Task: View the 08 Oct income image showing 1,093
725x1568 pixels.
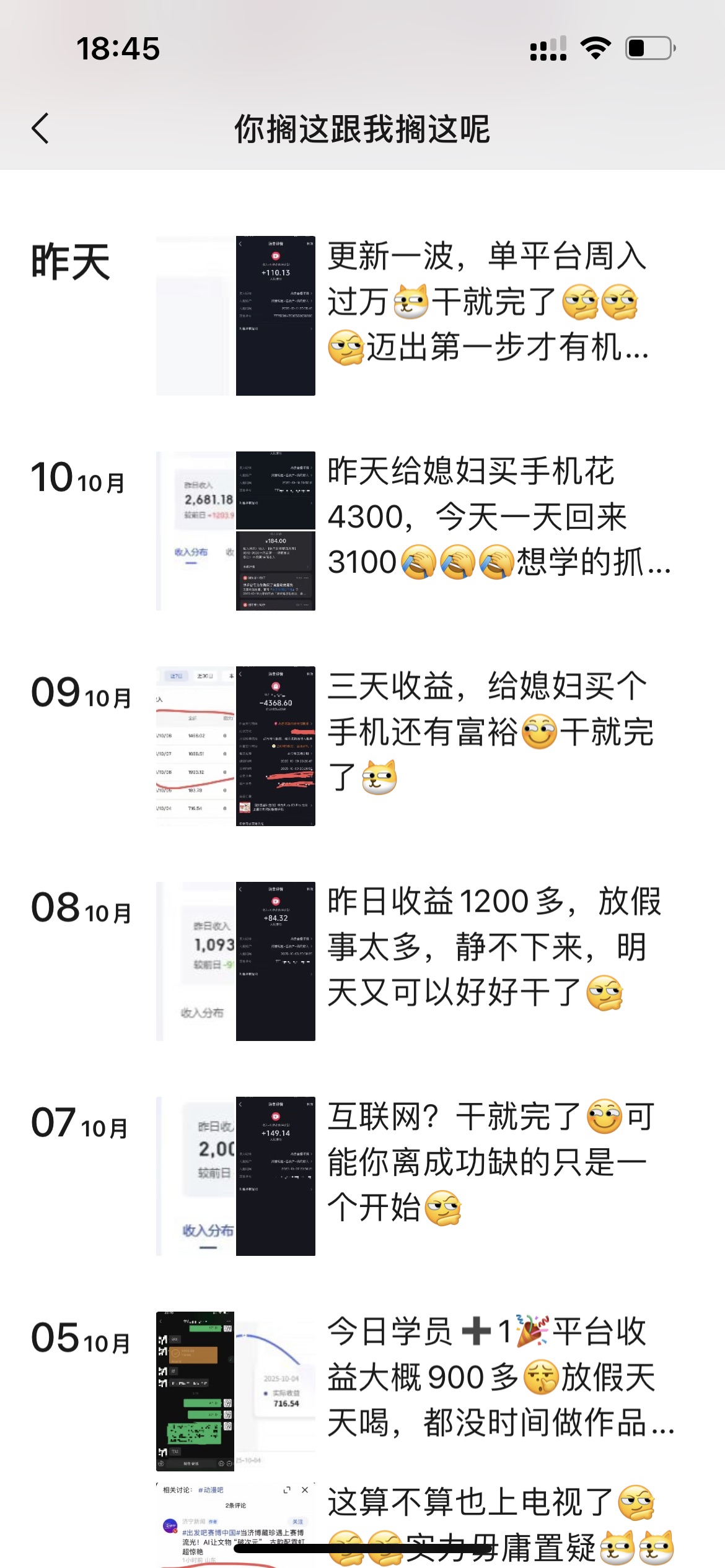Action: pyautogui.click(x=196, y=960)
